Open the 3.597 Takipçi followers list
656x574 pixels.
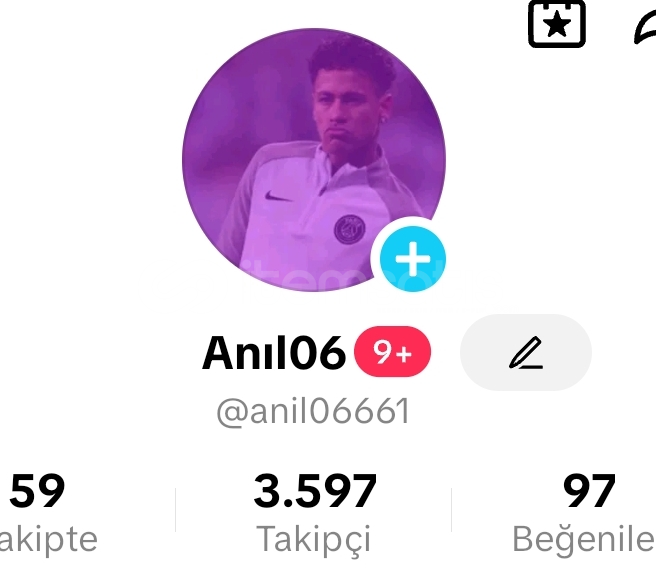tap(314, 513)
